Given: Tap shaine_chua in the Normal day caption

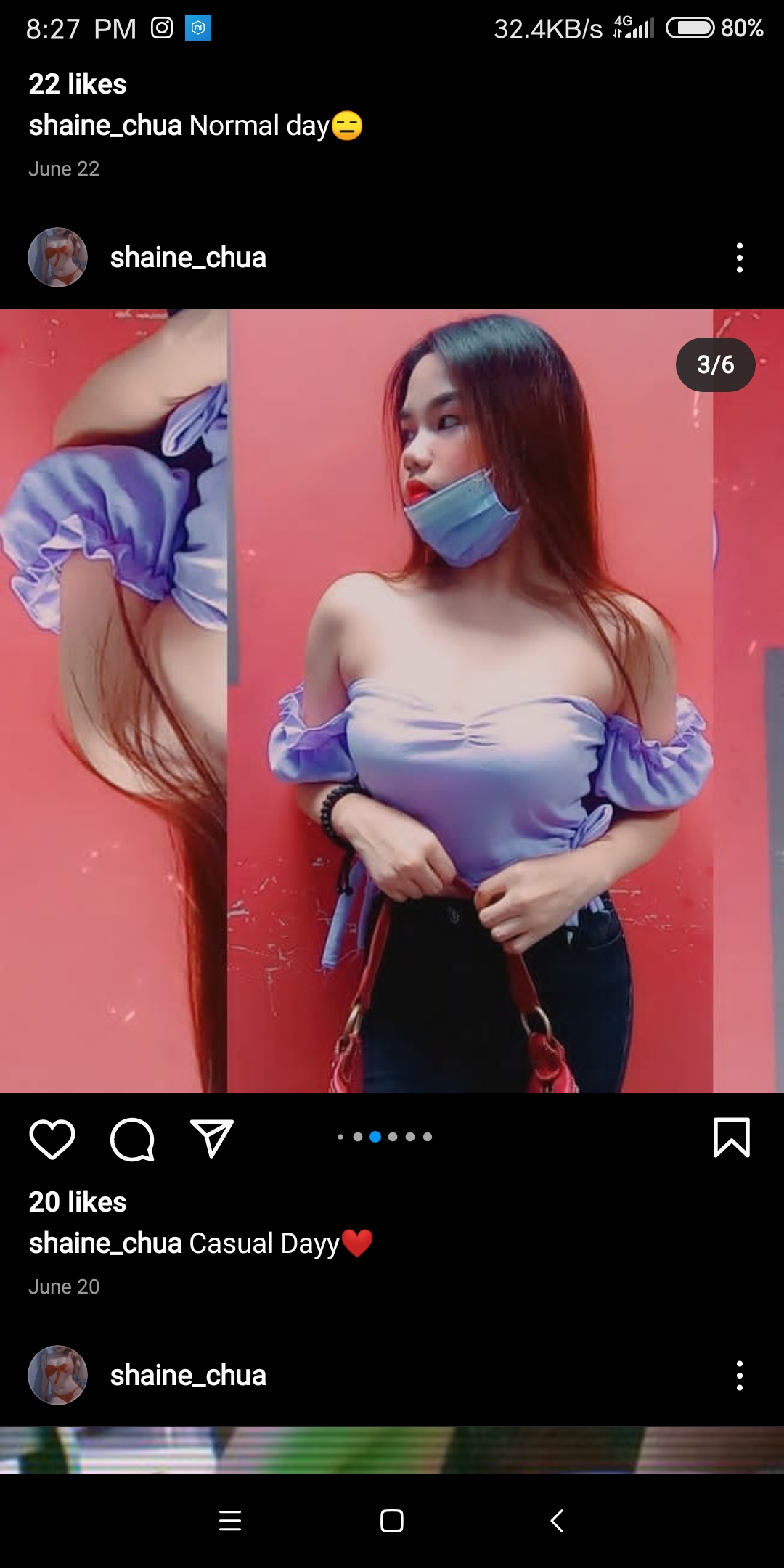Looking at the screenshot, I should pyautogui.click(x=105, y=126).
